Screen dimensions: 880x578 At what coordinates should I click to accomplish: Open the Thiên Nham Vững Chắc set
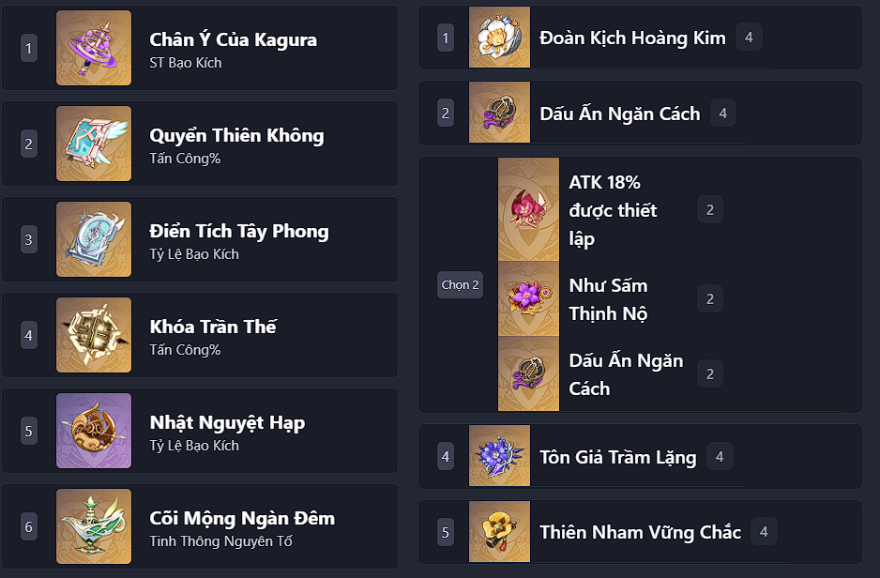tap(640, 532)
